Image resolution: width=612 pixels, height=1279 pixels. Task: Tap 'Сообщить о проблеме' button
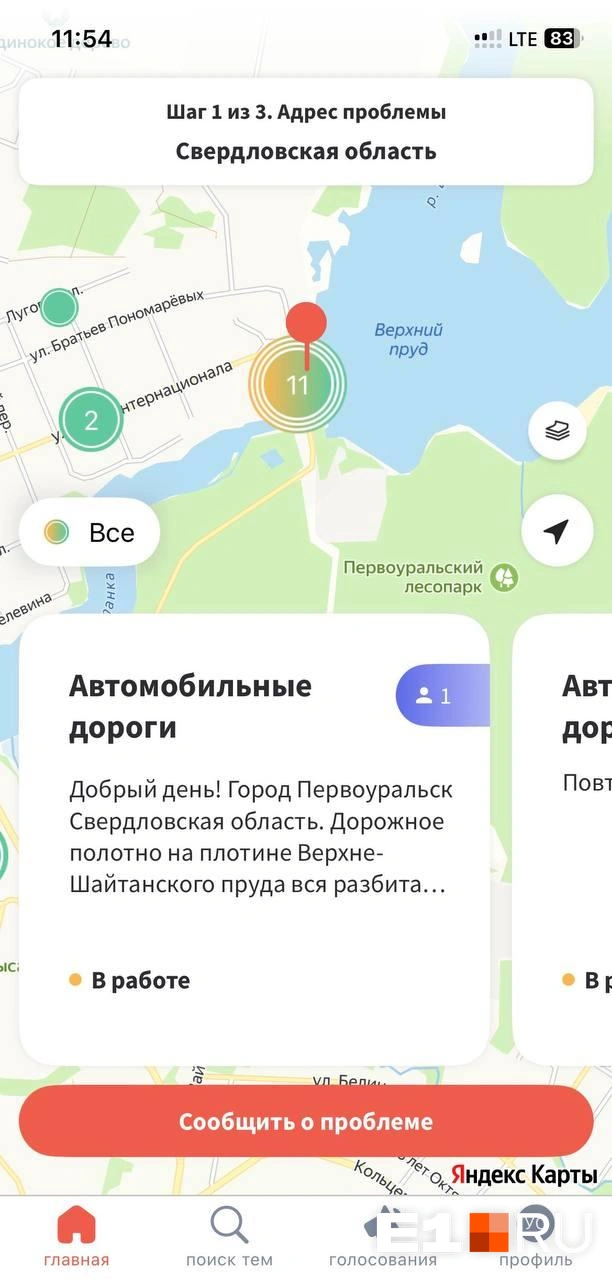(x=306, y=1121)
